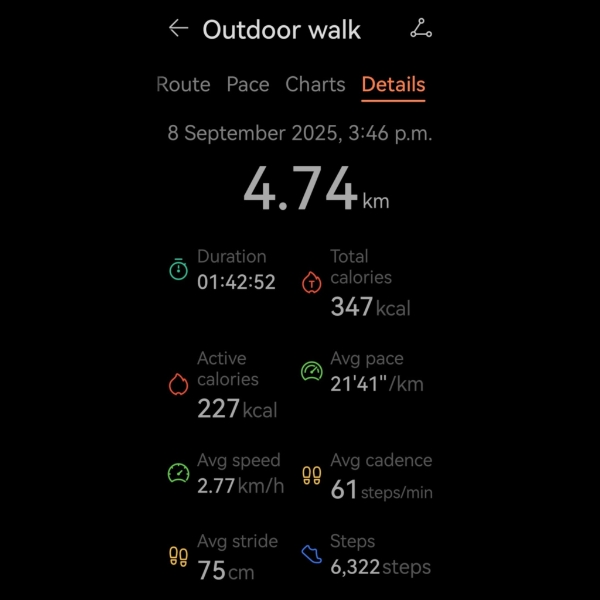Open the Pace tab

[x=247, y=85]
